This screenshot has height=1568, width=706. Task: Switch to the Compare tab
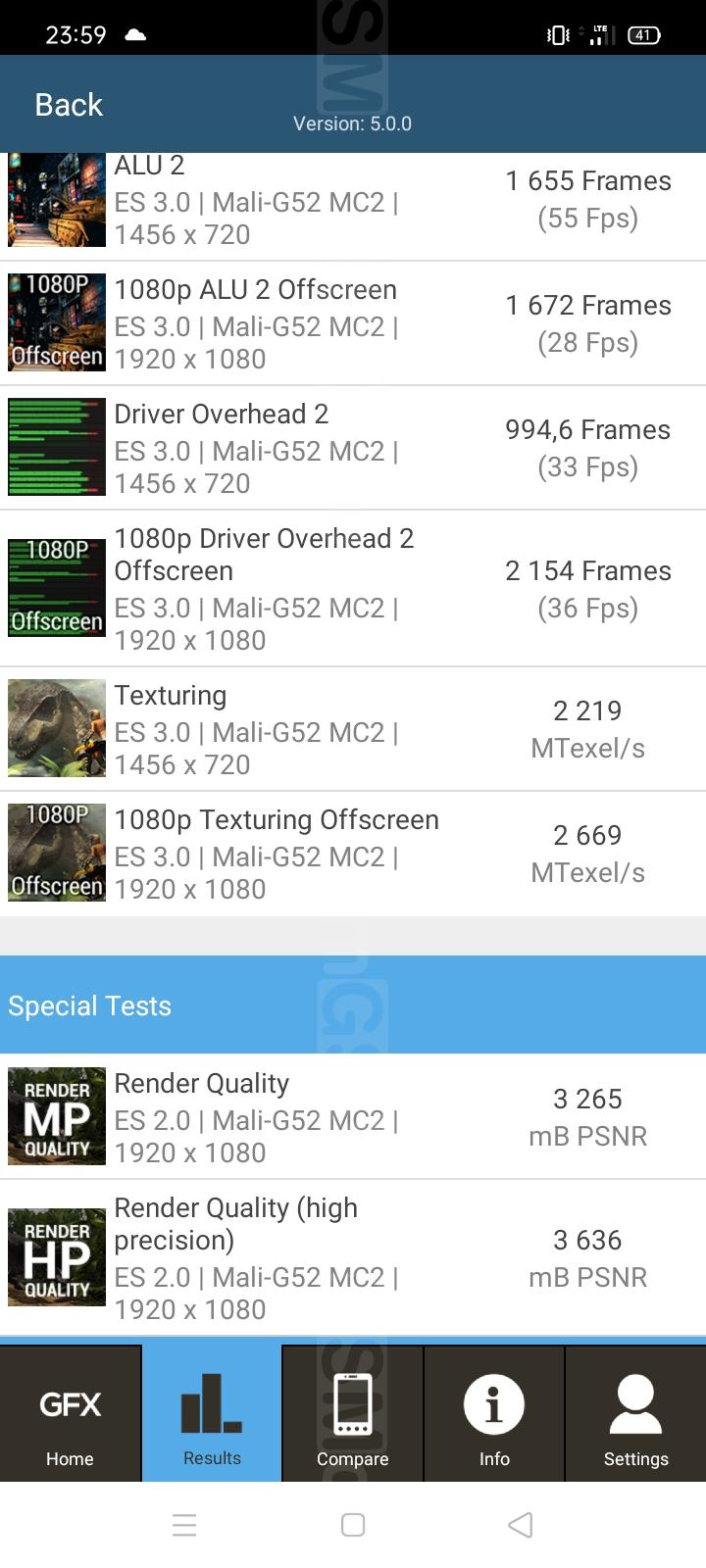tap(353, 1413)
